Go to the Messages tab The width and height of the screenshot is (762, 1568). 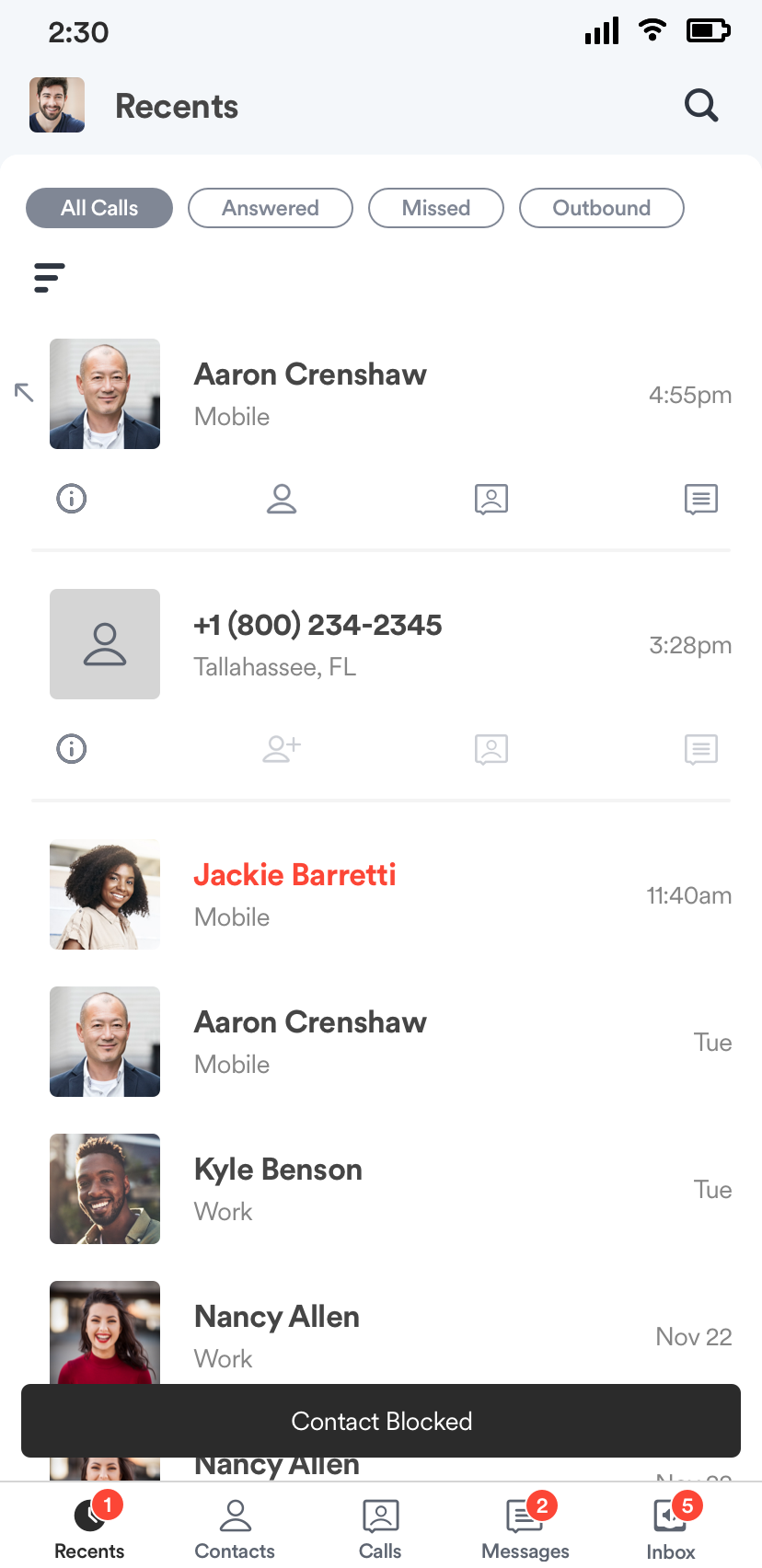525,1529
